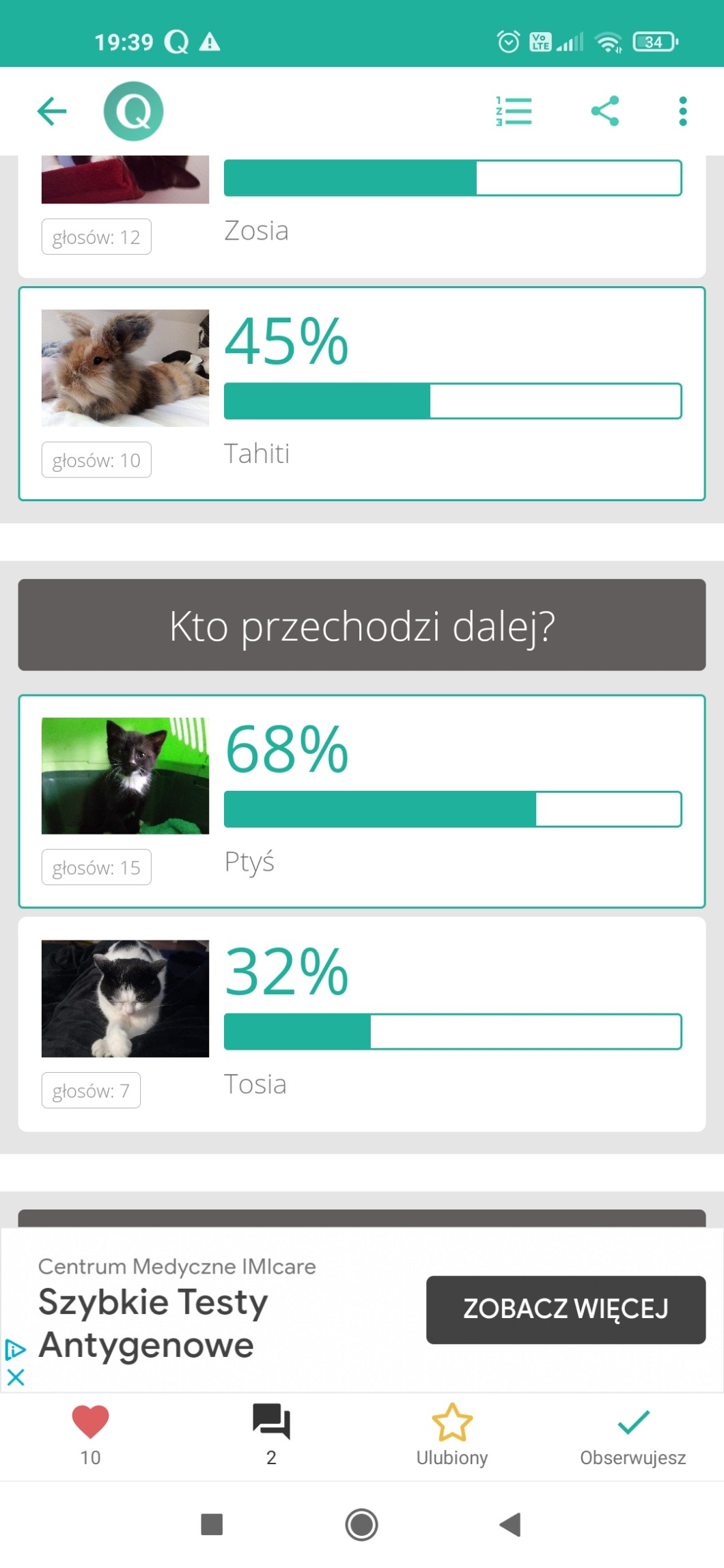Choose the Ptyś answer card
This screenshot has height=1568, width=724.
(361, 801)
